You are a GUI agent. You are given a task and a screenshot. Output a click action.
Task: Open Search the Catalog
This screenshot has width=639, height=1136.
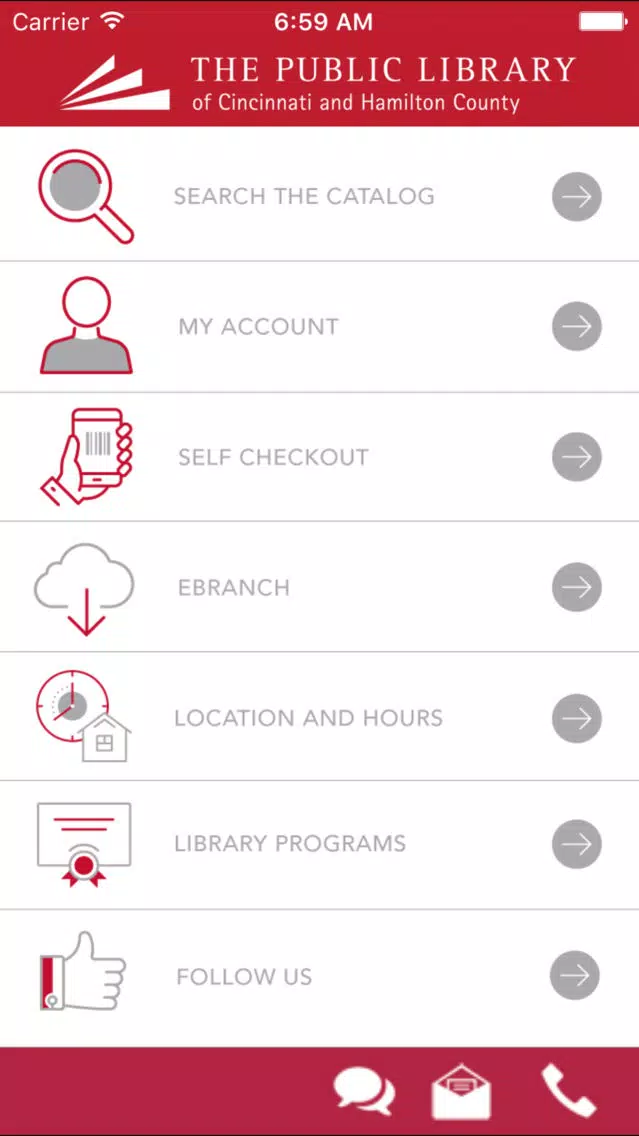click(320, 194)
